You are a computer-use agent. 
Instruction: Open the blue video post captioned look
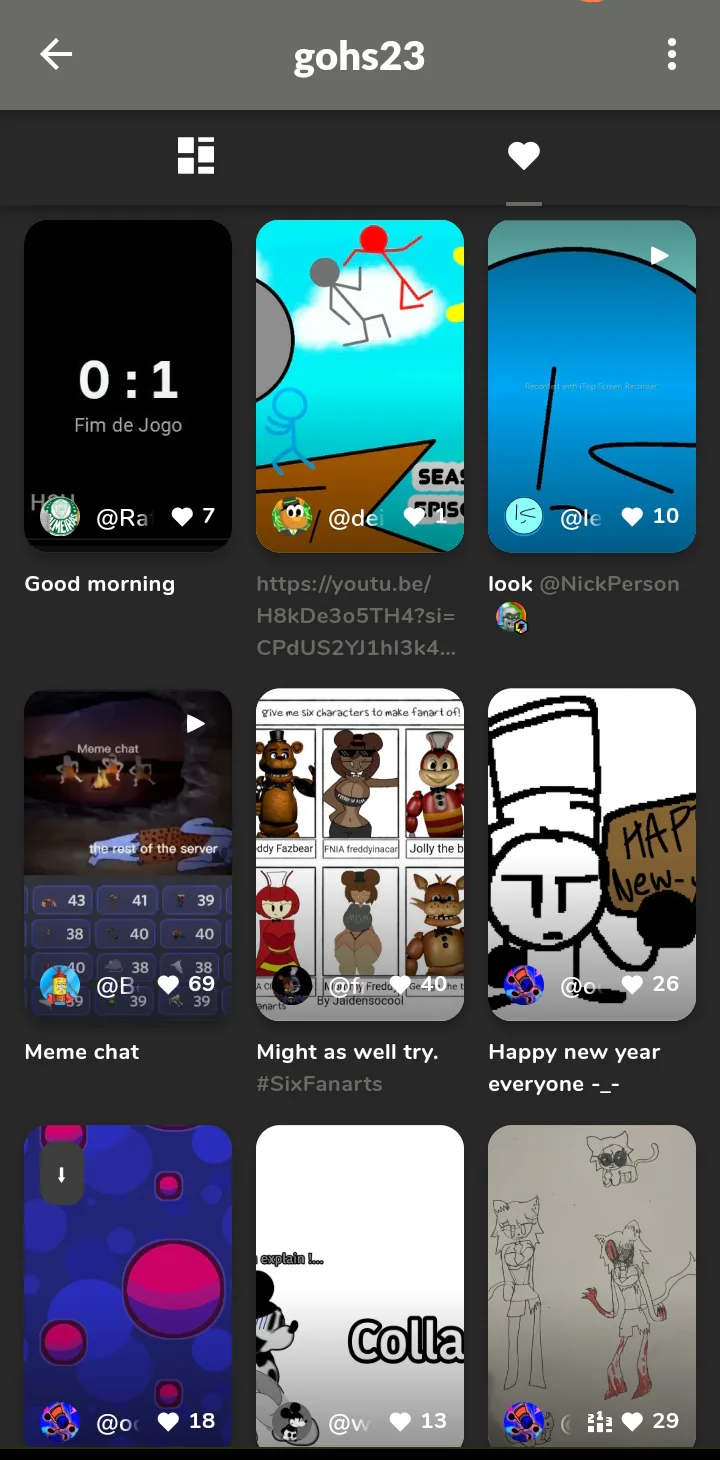click(x=592, y=386)
